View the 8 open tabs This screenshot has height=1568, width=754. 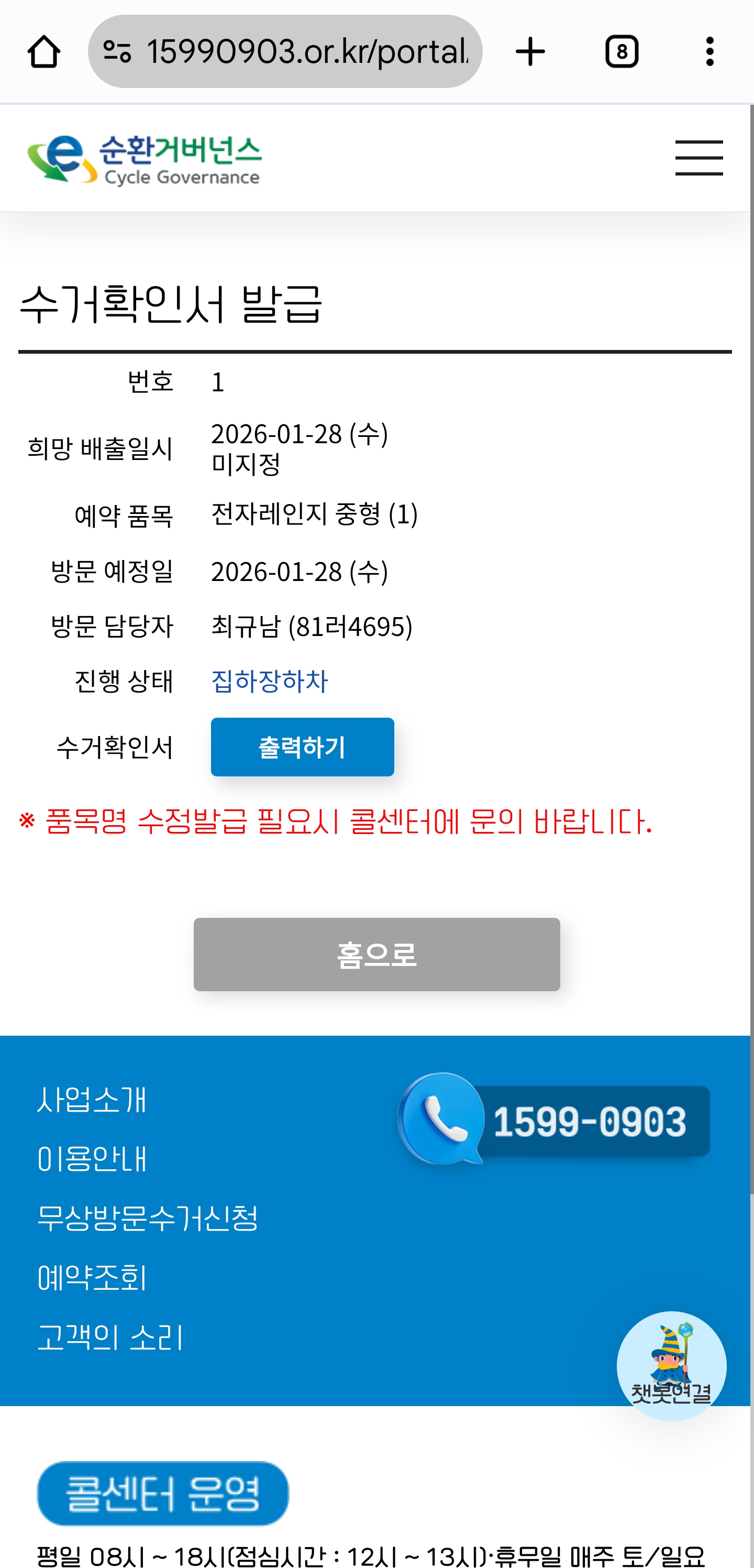click(x=622, y=52)
